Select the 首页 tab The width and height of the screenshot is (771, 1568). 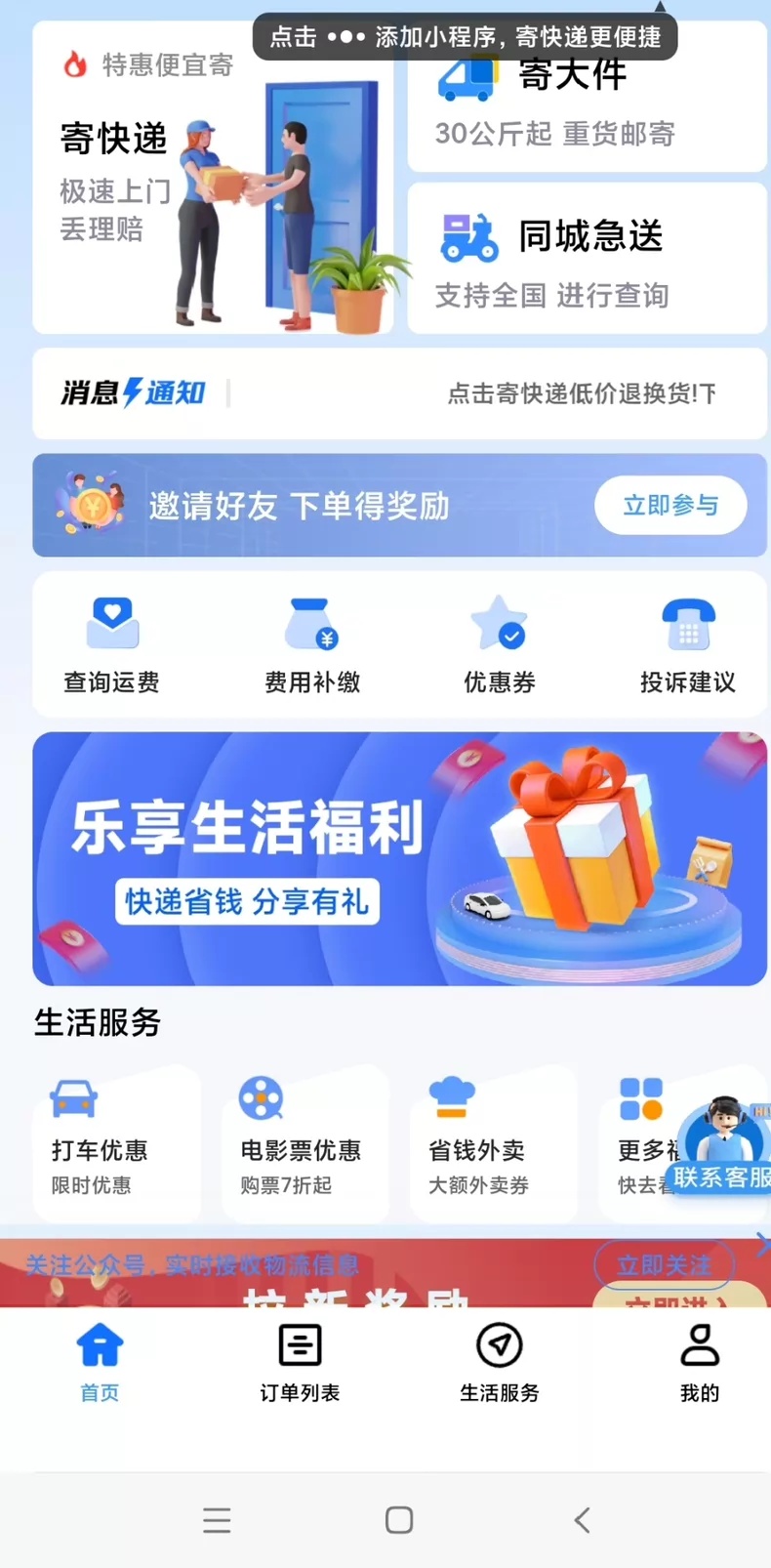coord(100,1363)
